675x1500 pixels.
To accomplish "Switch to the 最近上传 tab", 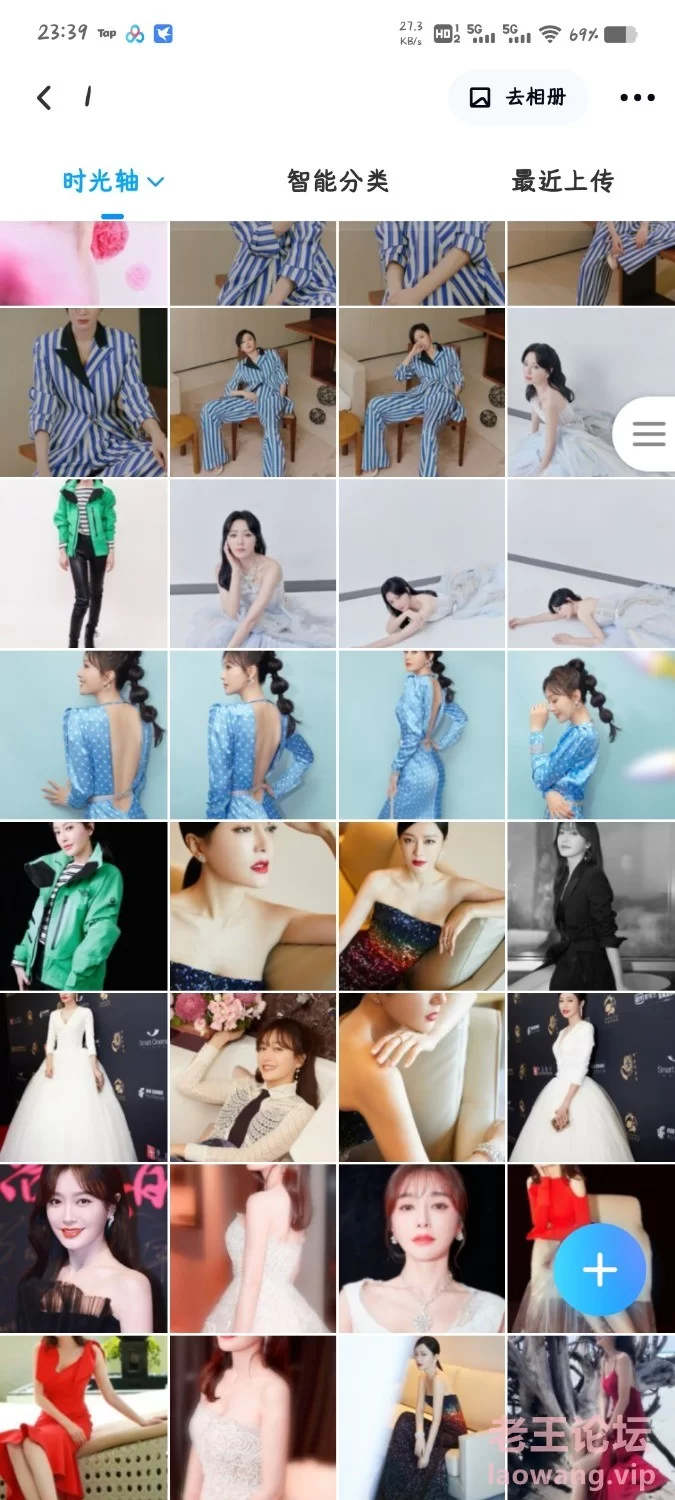I will [562, 182].
